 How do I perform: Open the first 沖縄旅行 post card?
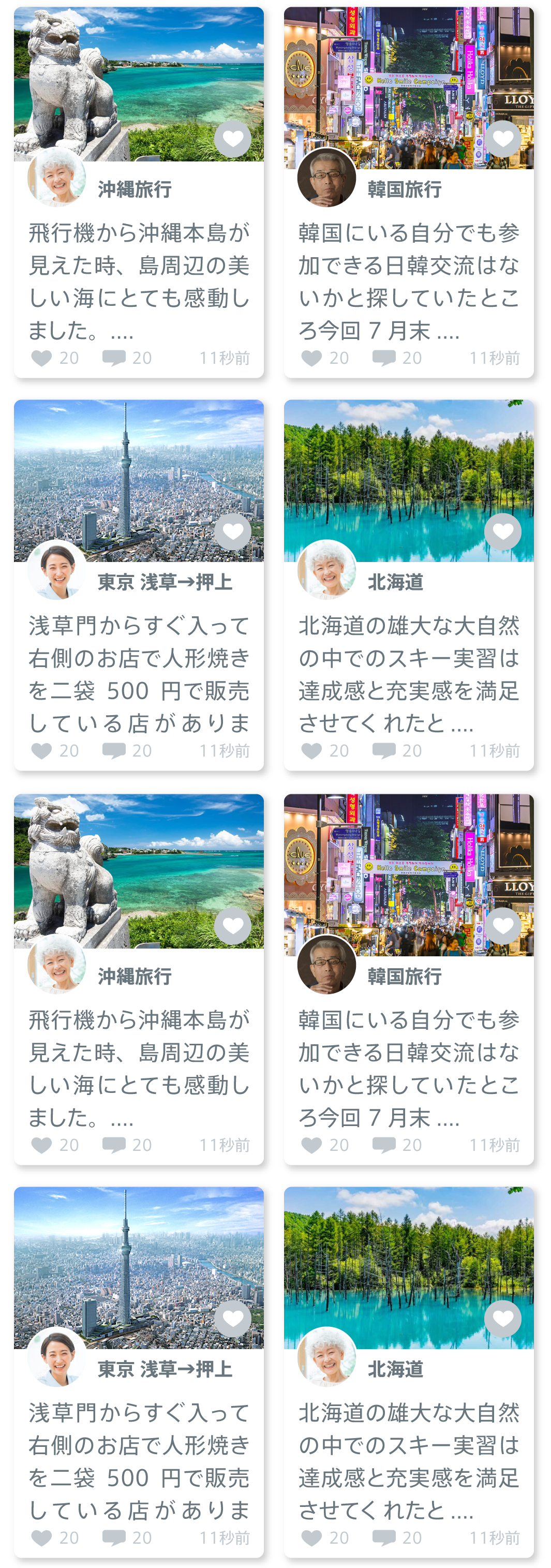pyautogui.click(x=139, y=280)
